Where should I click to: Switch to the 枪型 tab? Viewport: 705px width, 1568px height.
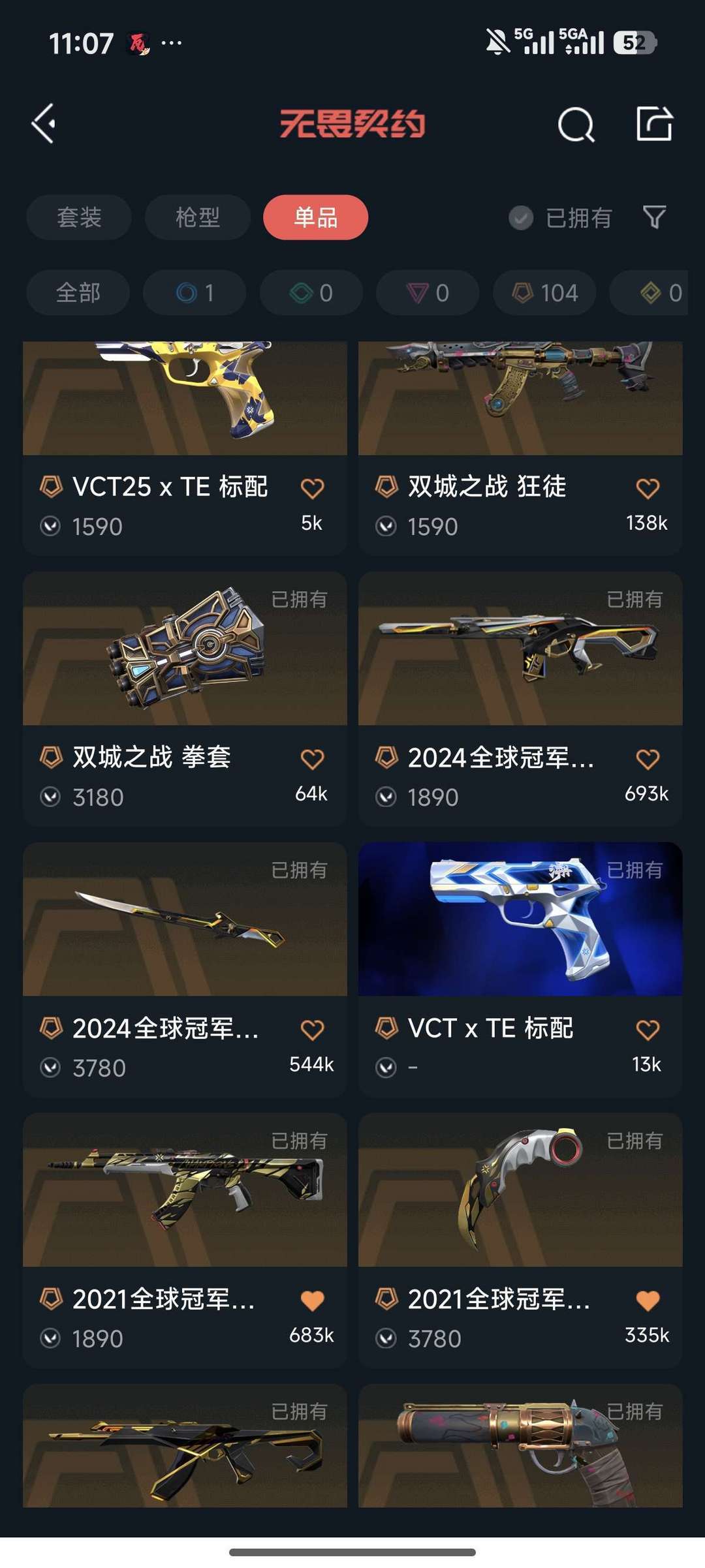click(197, 217)
